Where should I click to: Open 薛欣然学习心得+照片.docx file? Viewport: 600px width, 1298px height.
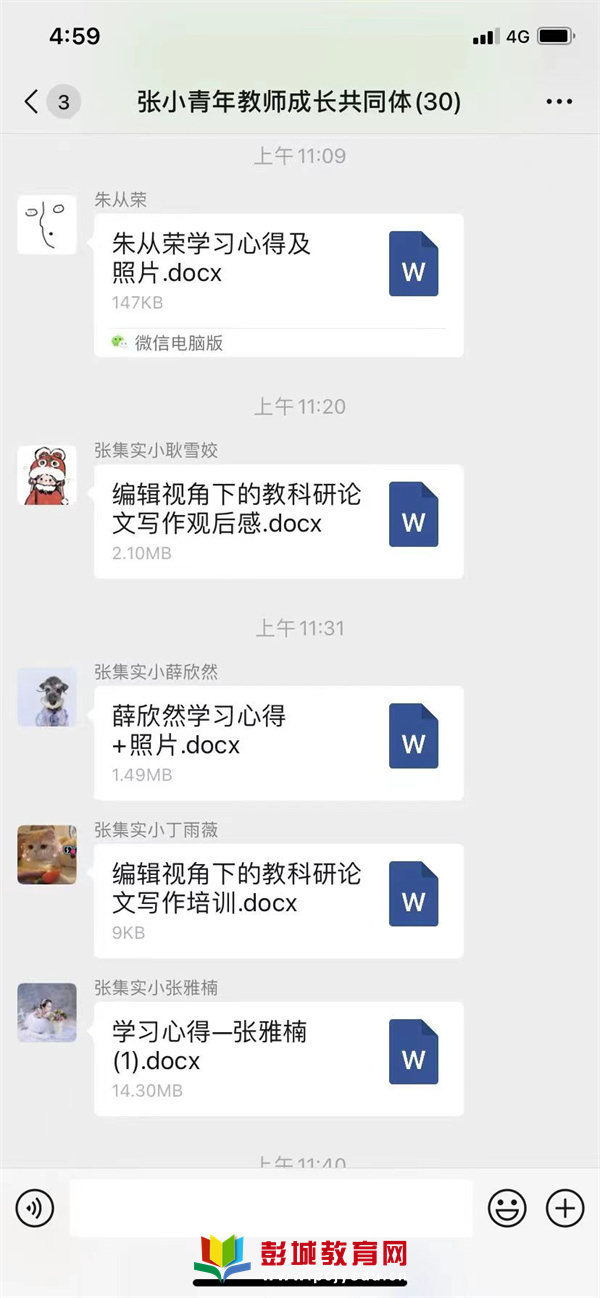tap(278, 743)
